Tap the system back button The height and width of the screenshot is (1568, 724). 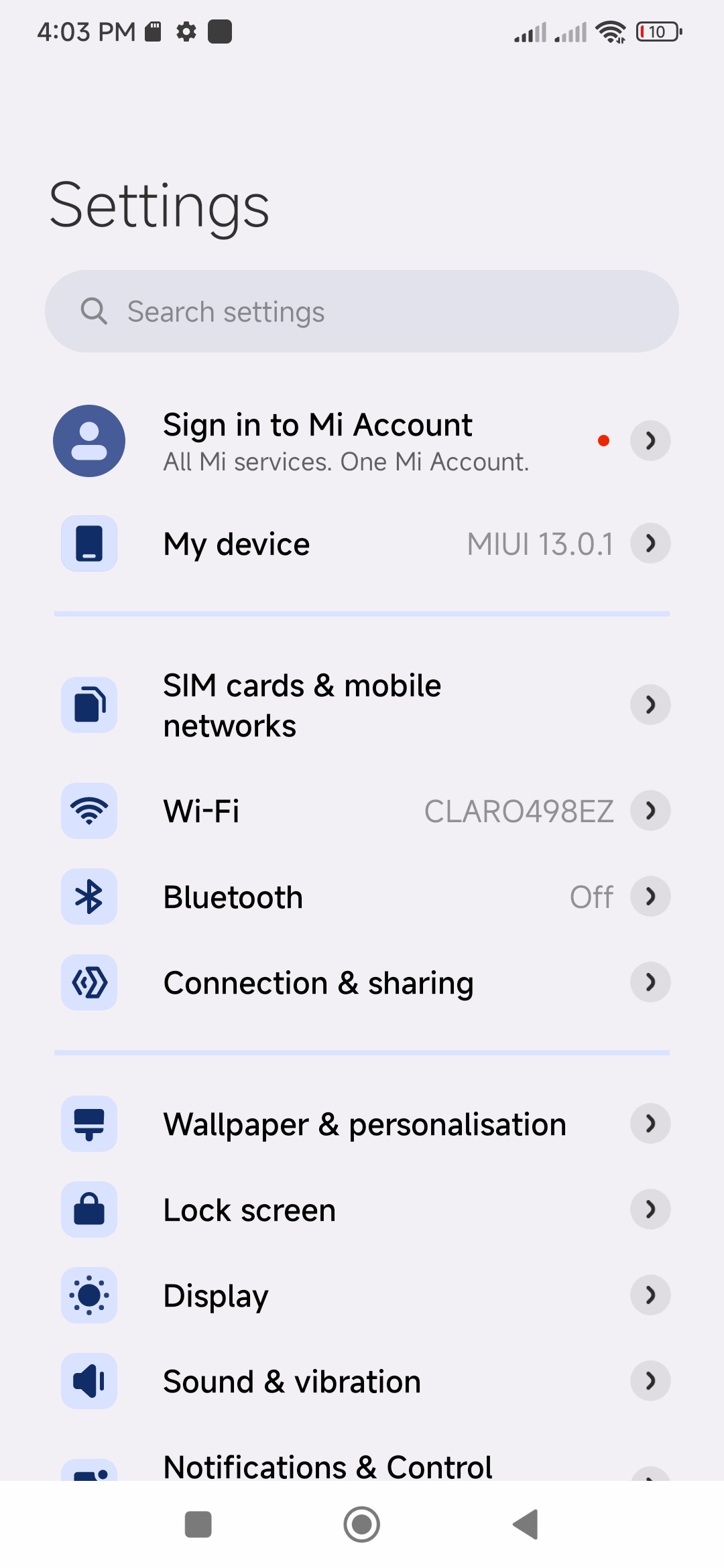coord(526,1524)
